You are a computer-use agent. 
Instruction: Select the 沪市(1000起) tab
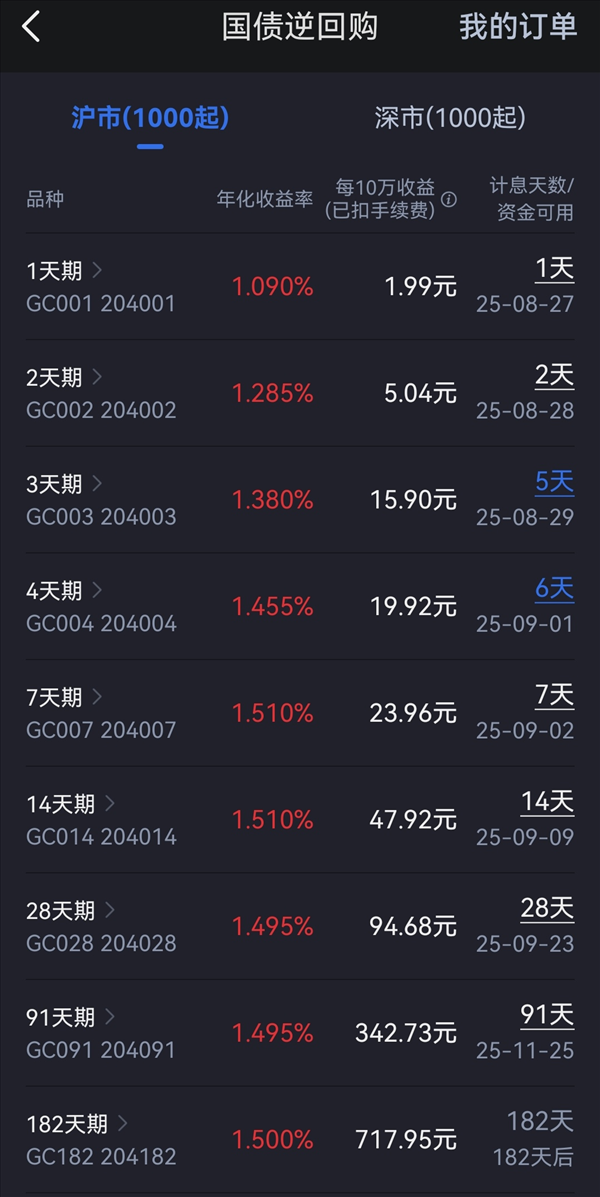(x=150, y=118)
